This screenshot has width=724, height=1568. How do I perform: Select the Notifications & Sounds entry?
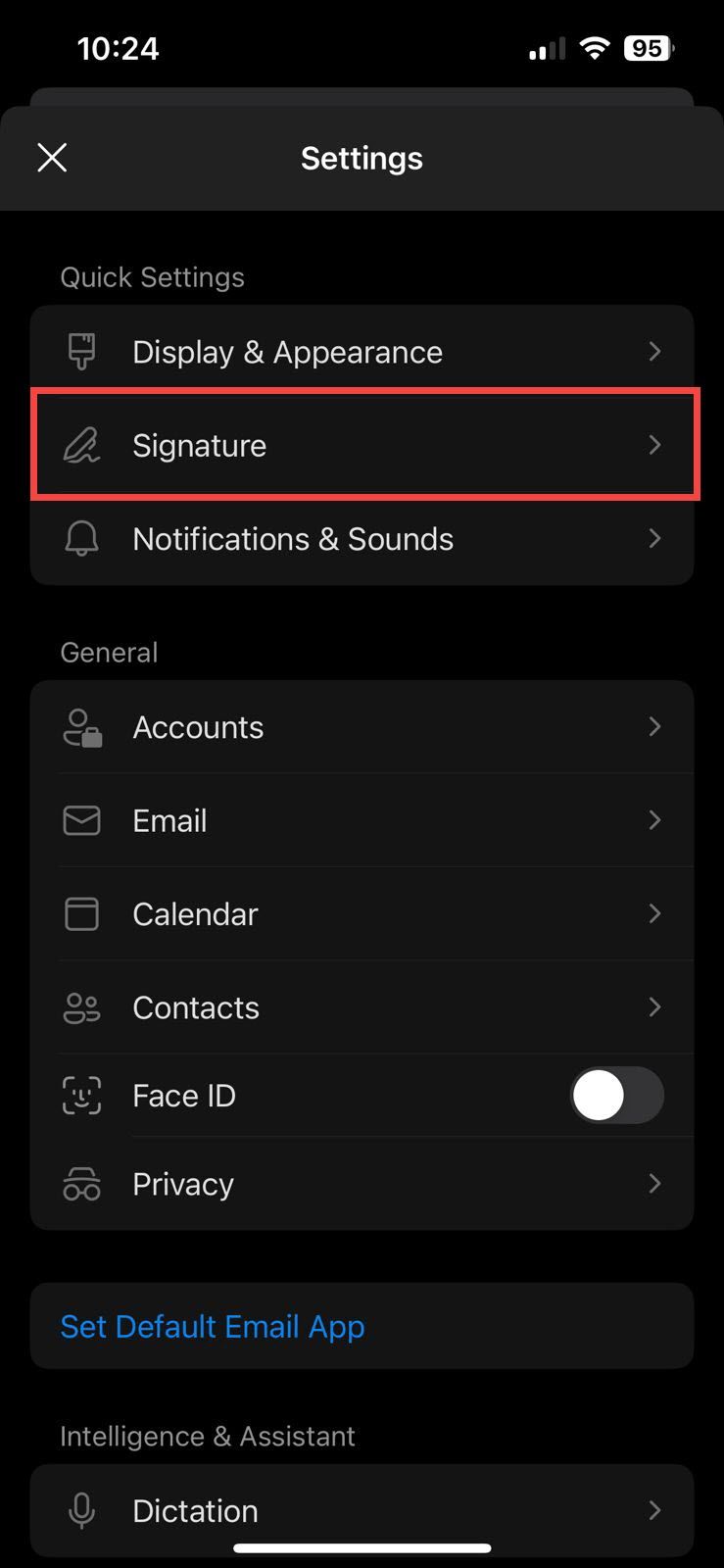coord(362,538)
